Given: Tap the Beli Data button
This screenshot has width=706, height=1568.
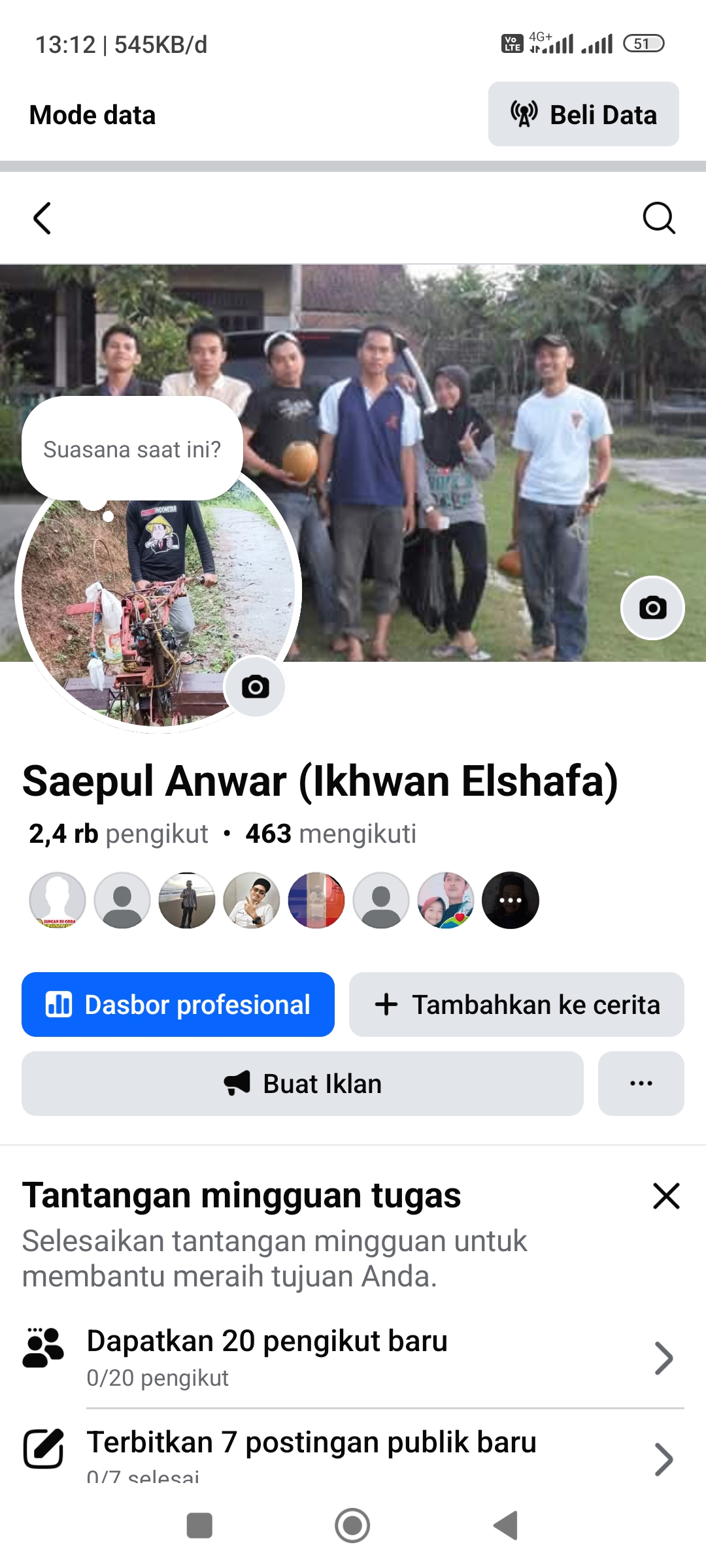Looking at the screenshot, I should click(583, 114).
